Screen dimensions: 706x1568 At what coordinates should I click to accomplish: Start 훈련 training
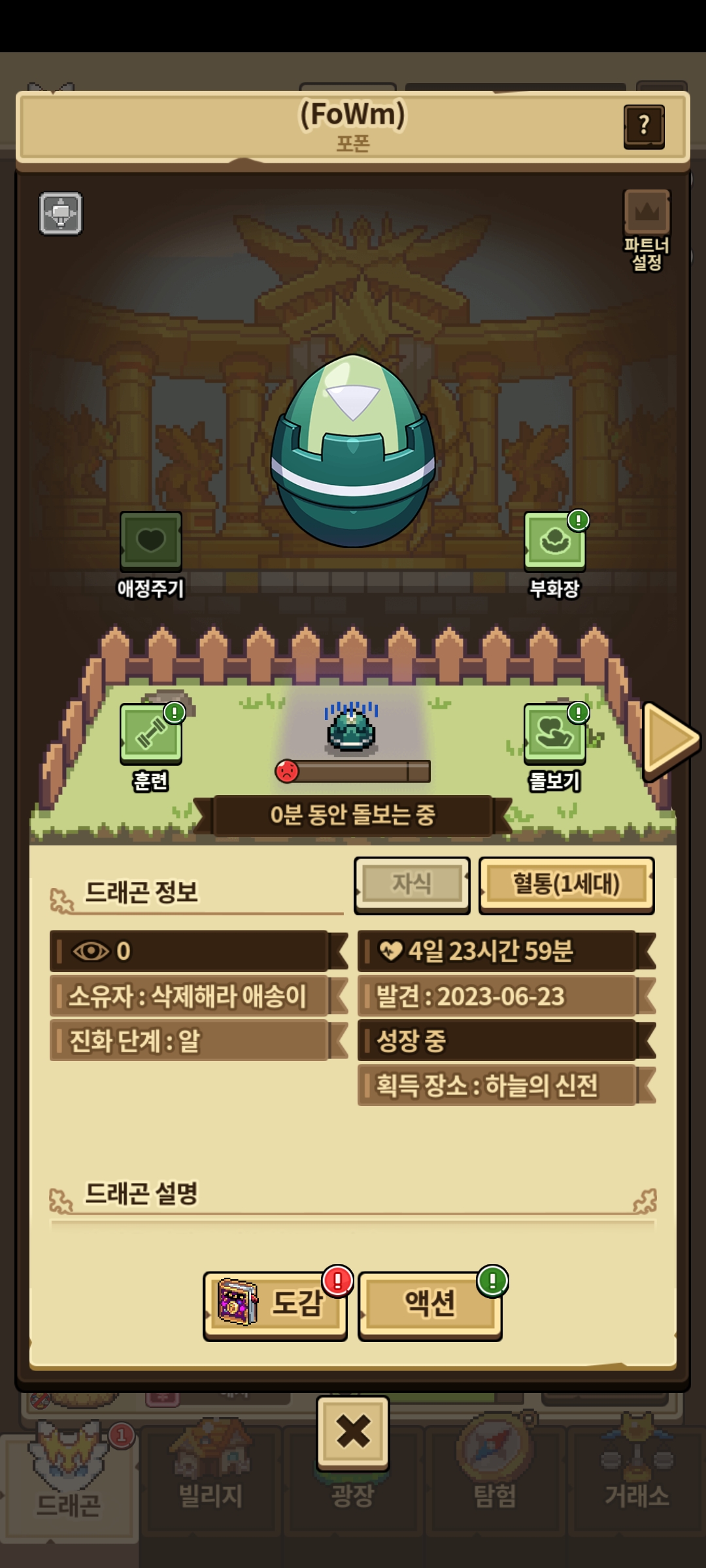[151, 734]
